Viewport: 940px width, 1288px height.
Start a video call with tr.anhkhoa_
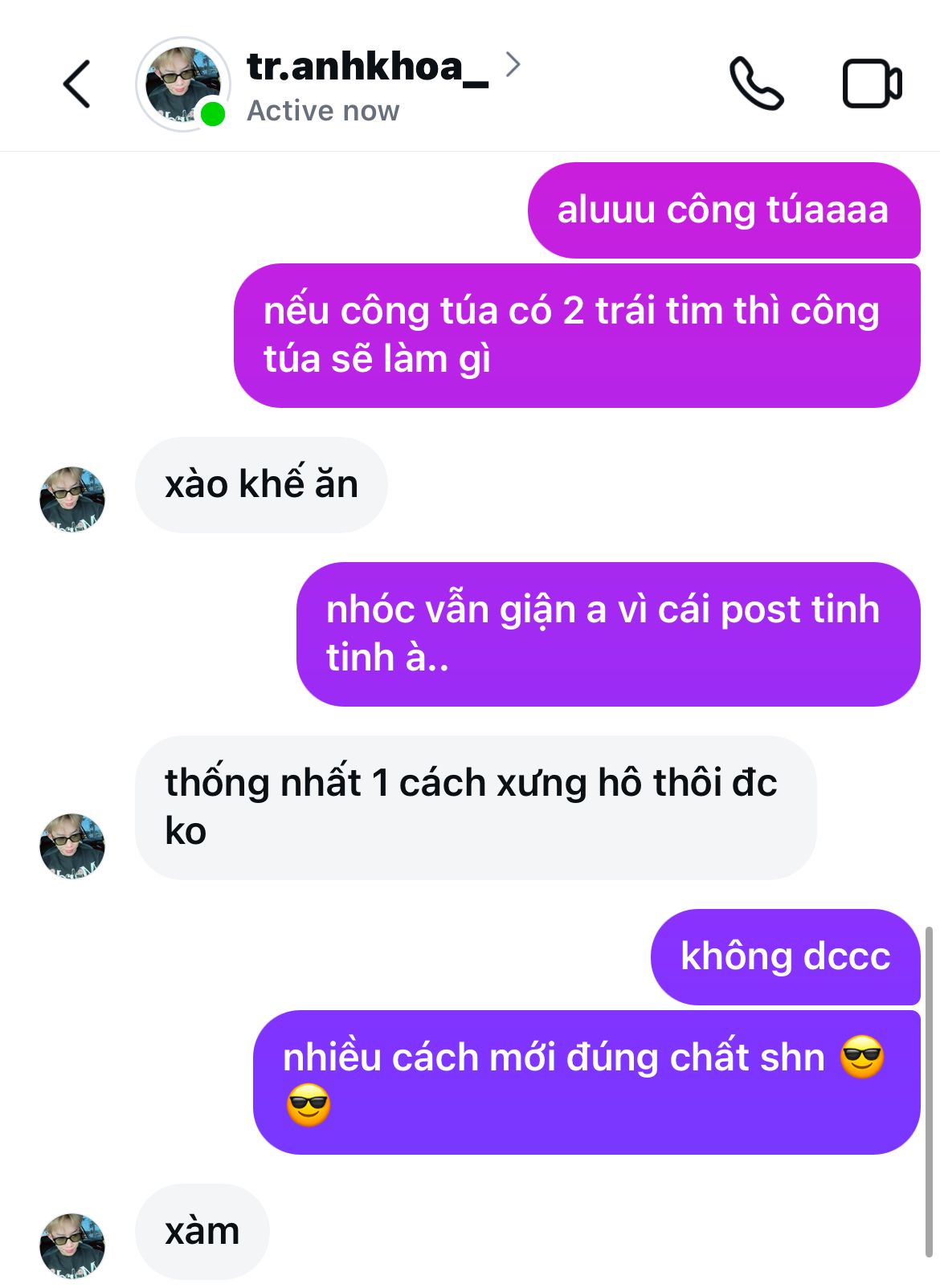pyautogui.click(x=872, y=84)
